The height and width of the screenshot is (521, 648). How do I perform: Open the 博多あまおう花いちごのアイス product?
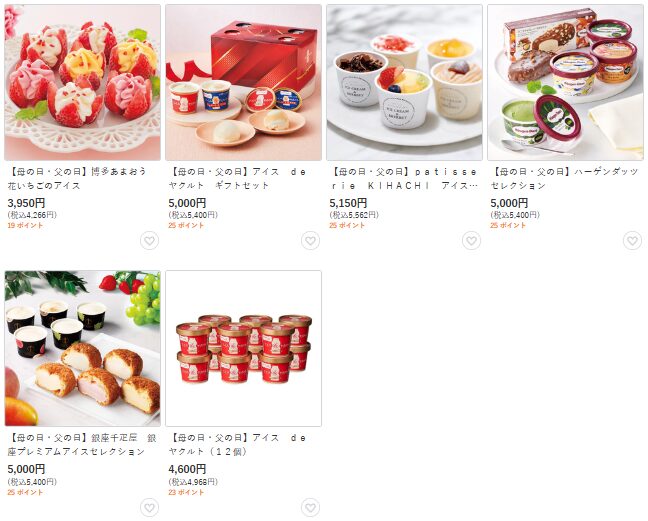point(82,82)
